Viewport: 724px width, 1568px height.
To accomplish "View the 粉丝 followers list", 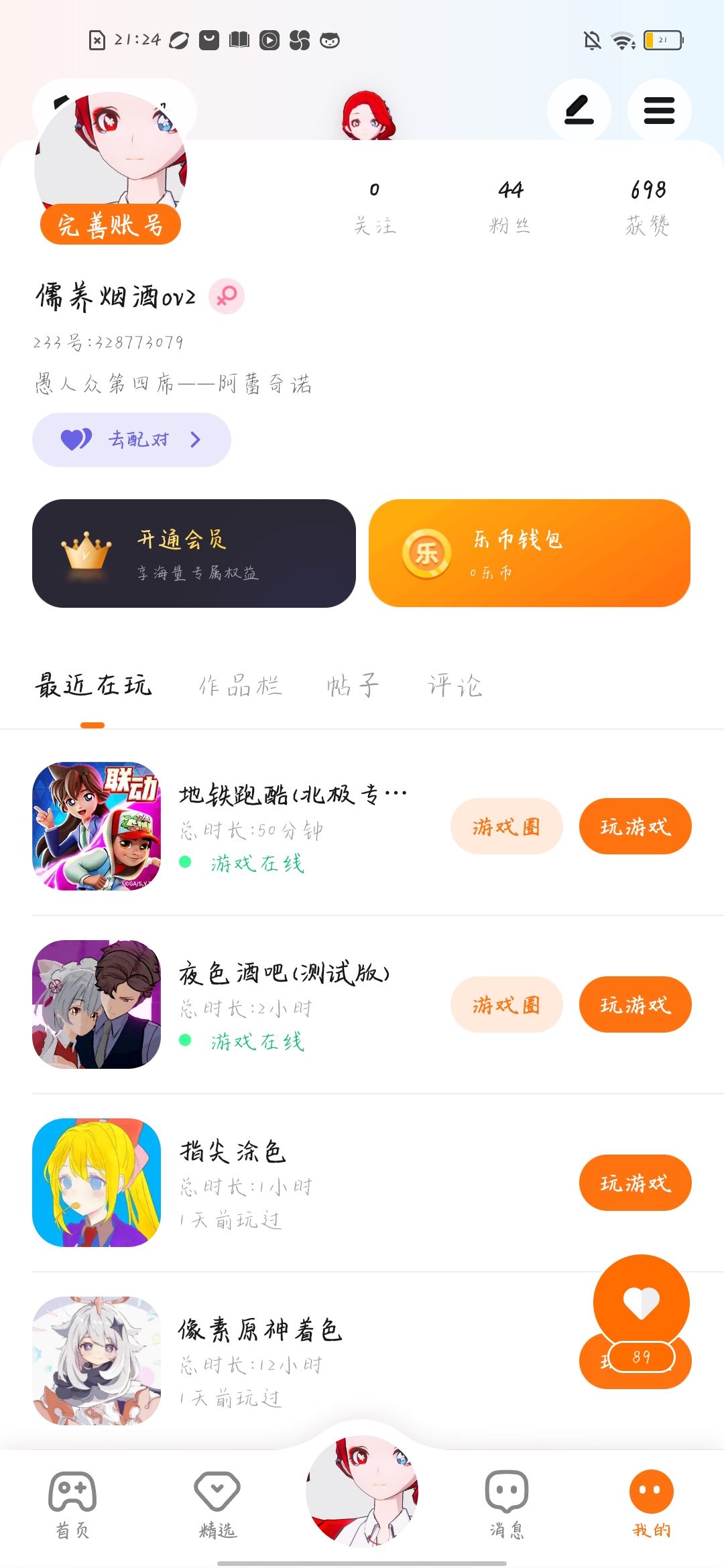I will 510,206.
